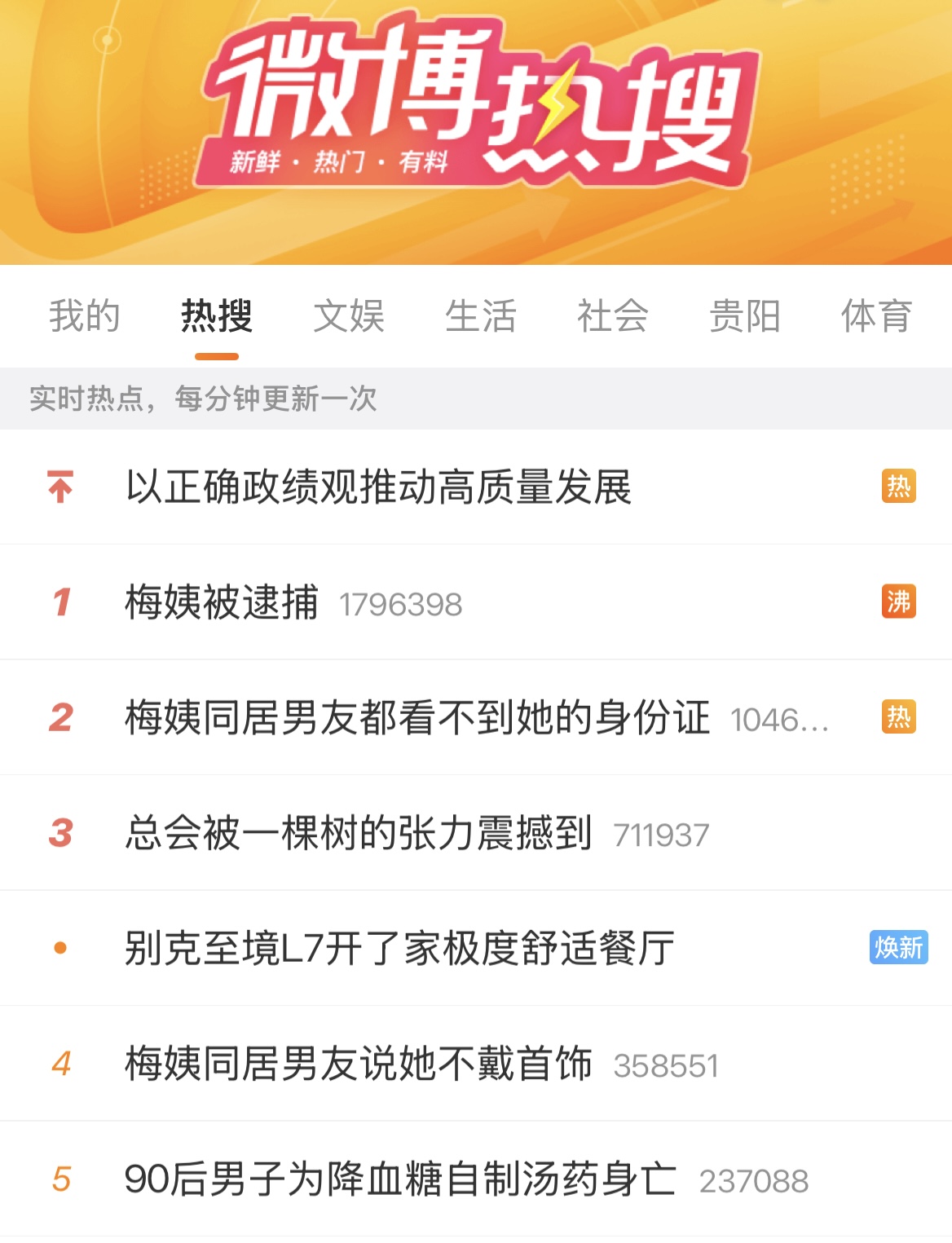952x1243 pixels.
Task: Select the 热搜 tab
Action: [x=217, y=316]
